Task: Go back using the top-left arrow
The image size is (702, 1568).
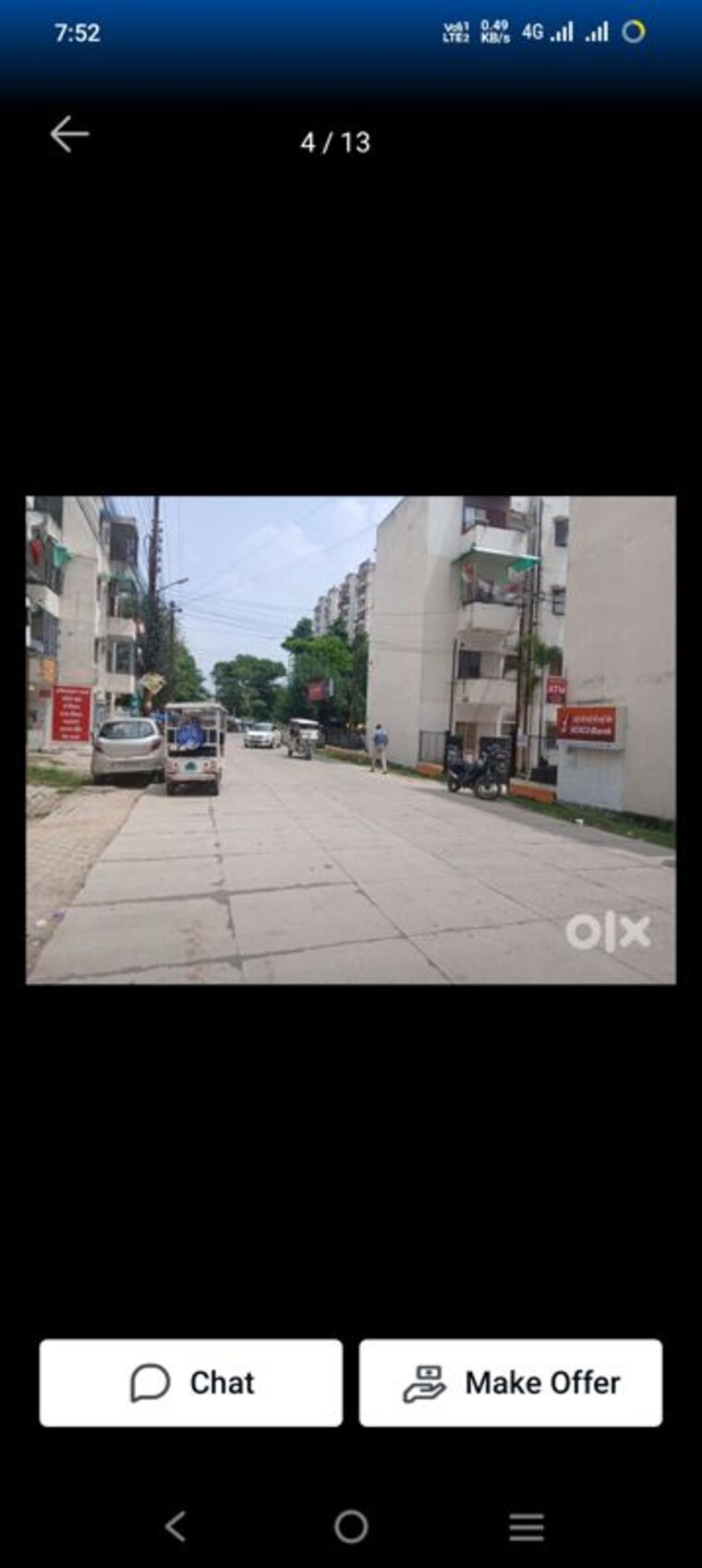Action: (69, 135)
